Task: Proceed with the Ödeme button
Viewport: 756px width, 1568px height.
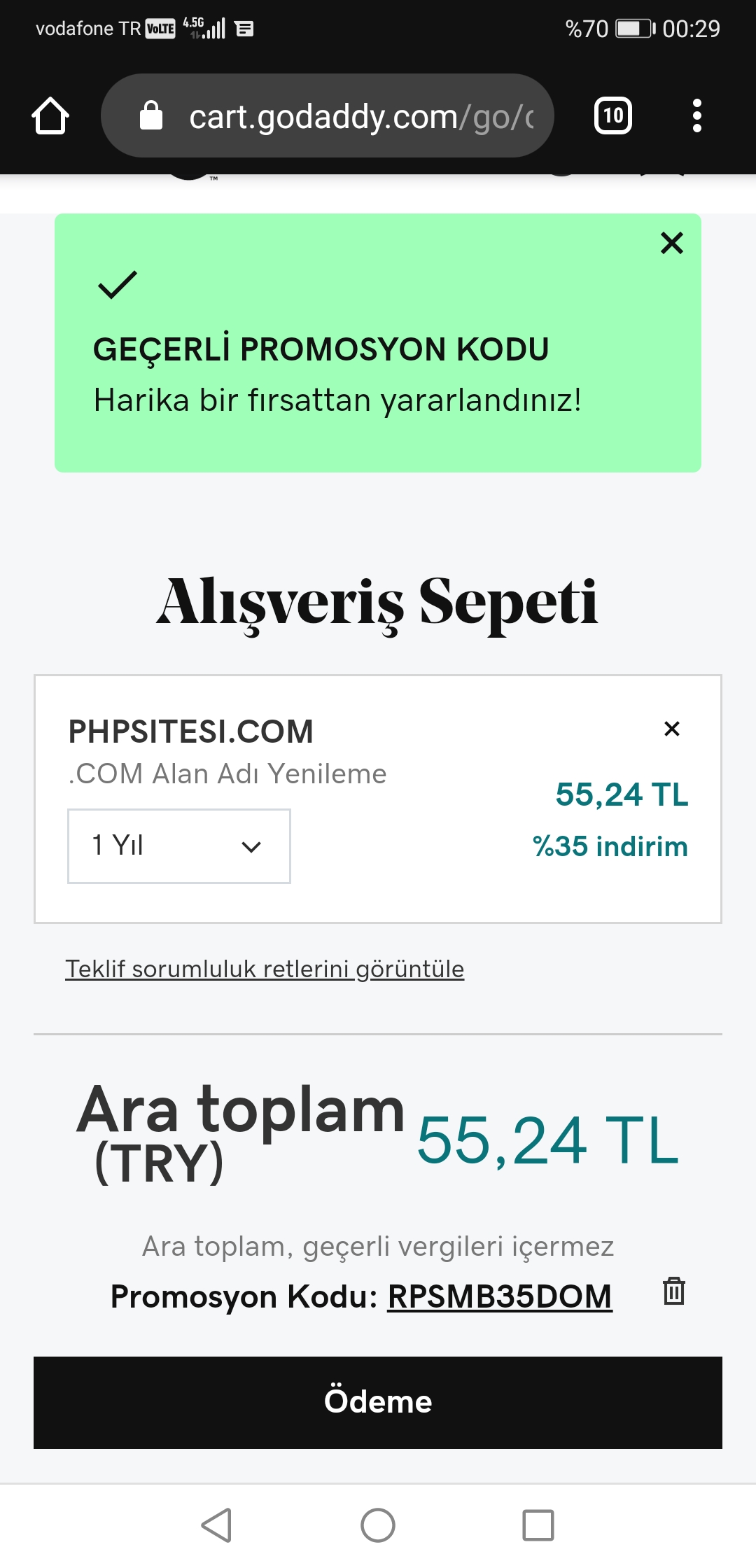Action: pos(378,1403)
